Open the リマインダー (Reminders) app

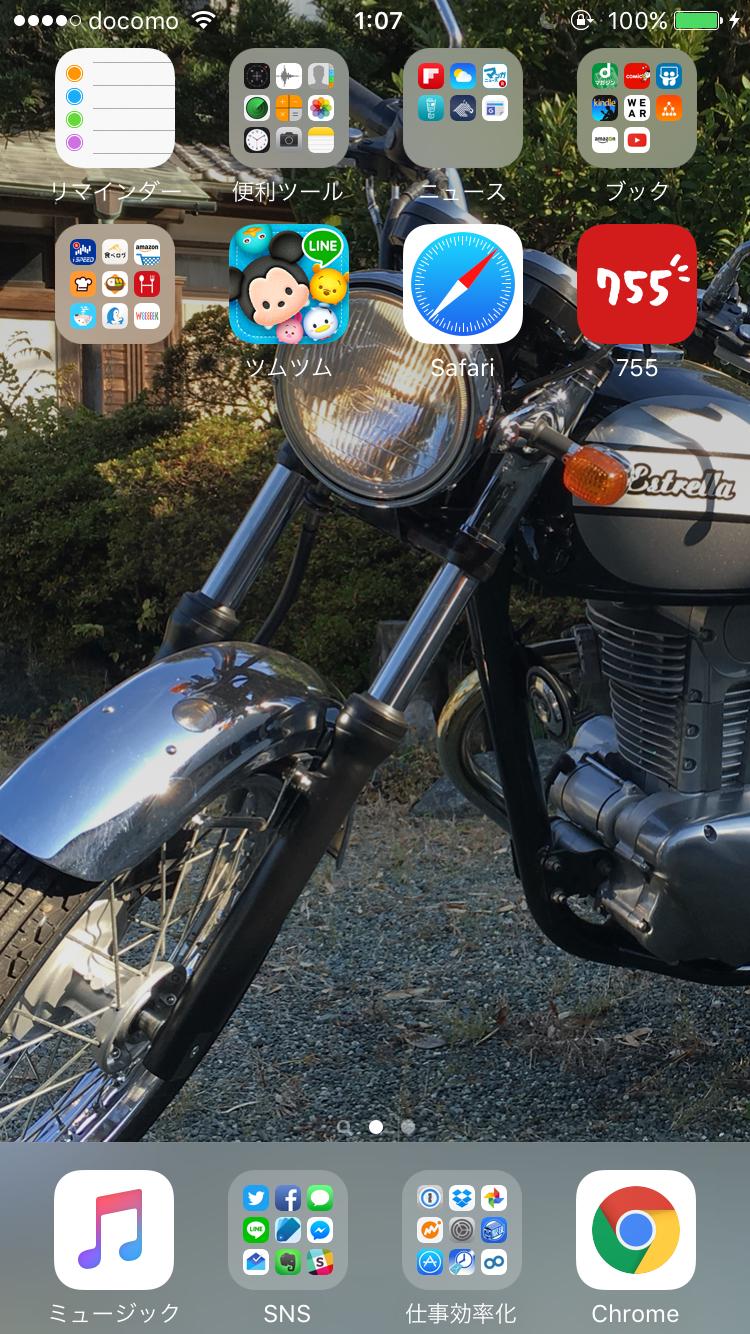pyautogui.click(x=114, y=108)
